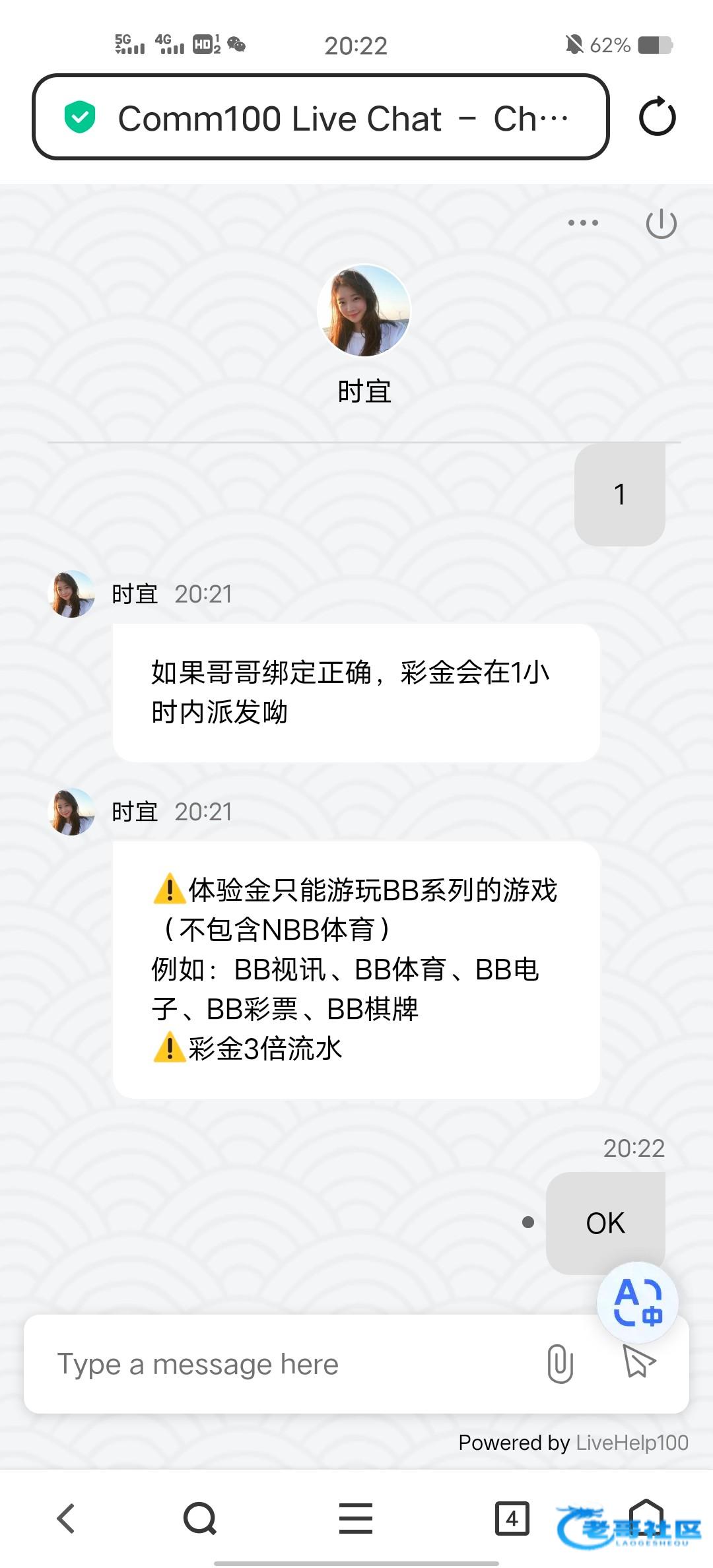Send the message with the arrow icon
713x1568 pixels.
pos(638,1362)
